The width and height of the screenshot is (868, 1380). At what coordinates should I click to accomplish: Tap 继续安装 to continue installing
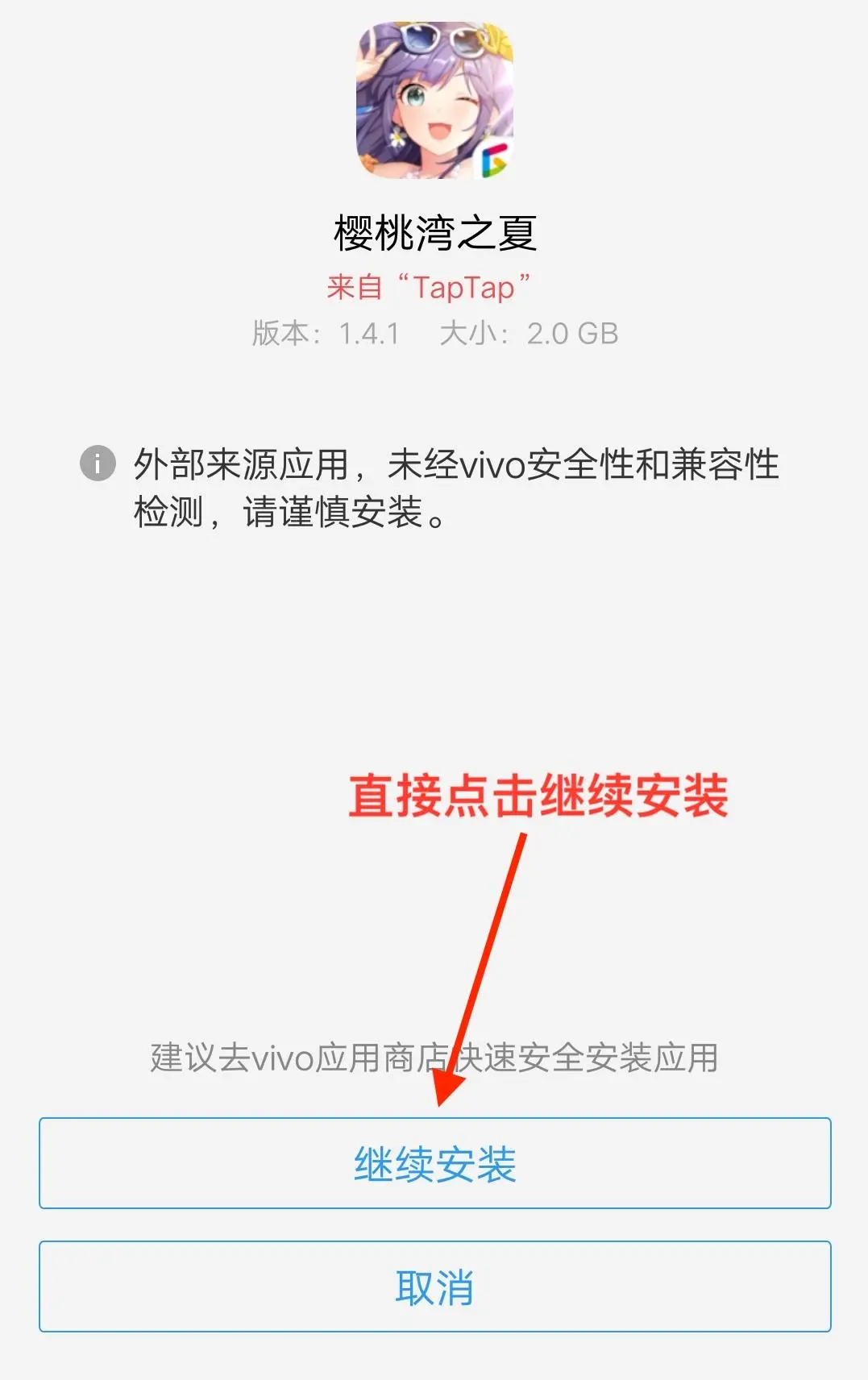click(x=434, y=1163)
